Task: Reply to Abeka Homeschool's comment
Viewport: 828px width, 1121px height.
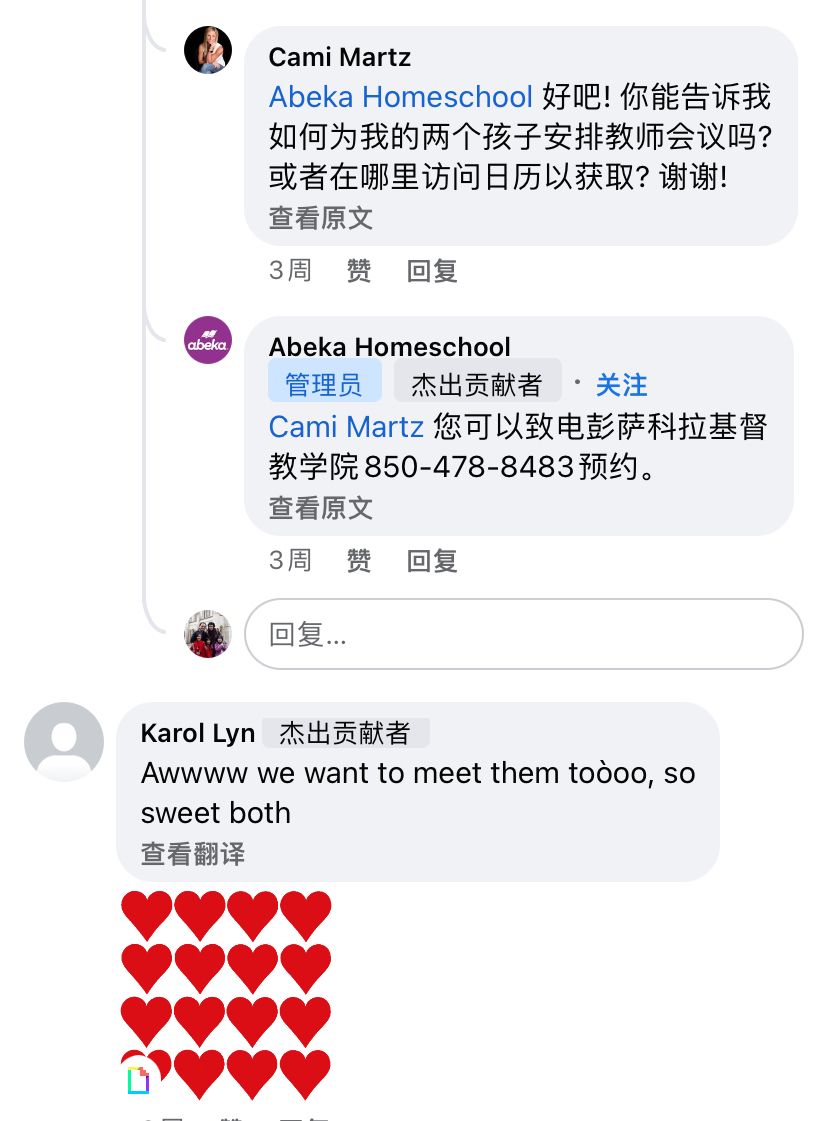Action: pyautogui.click(x=432, y=560)
